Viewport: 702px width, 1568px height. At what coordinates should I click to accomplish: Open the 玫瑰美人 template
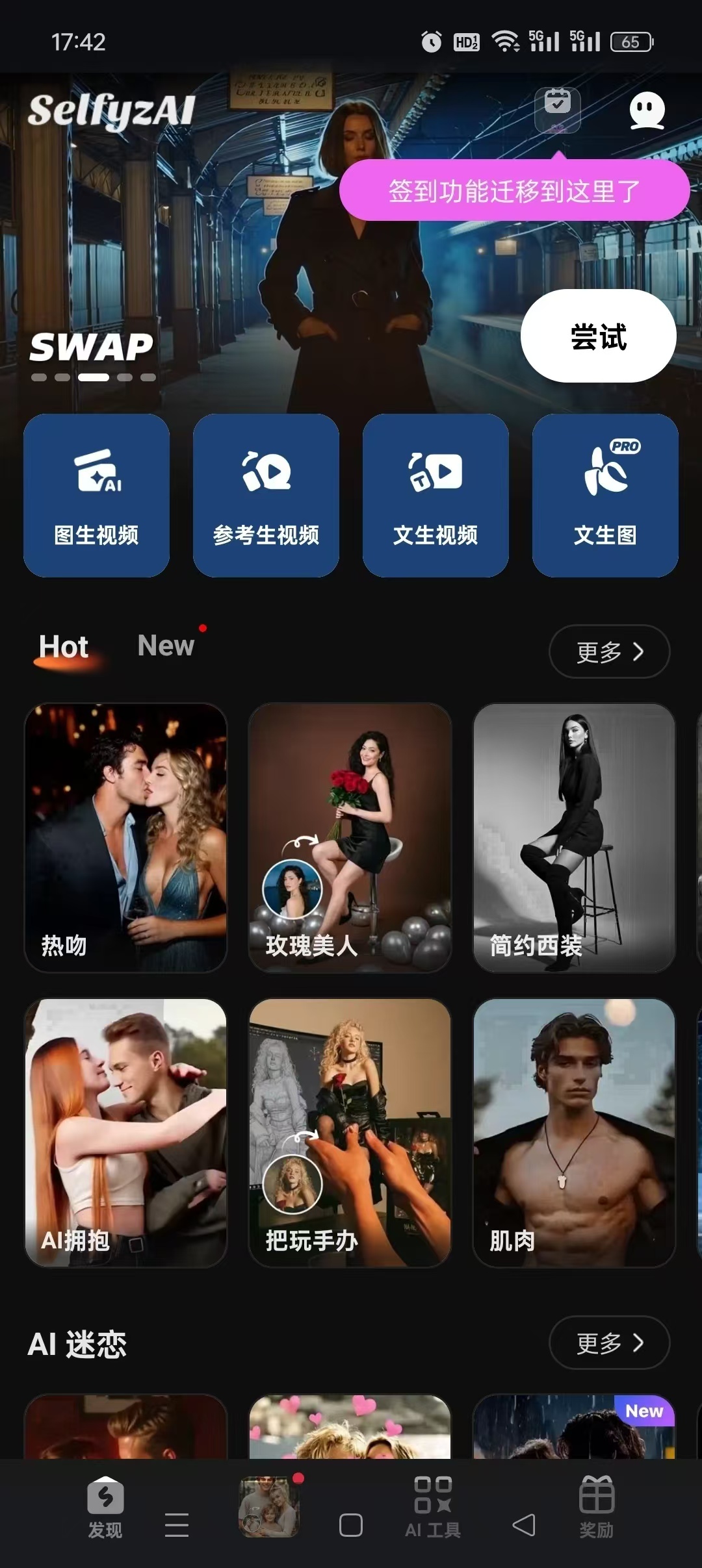click(350, 837)
